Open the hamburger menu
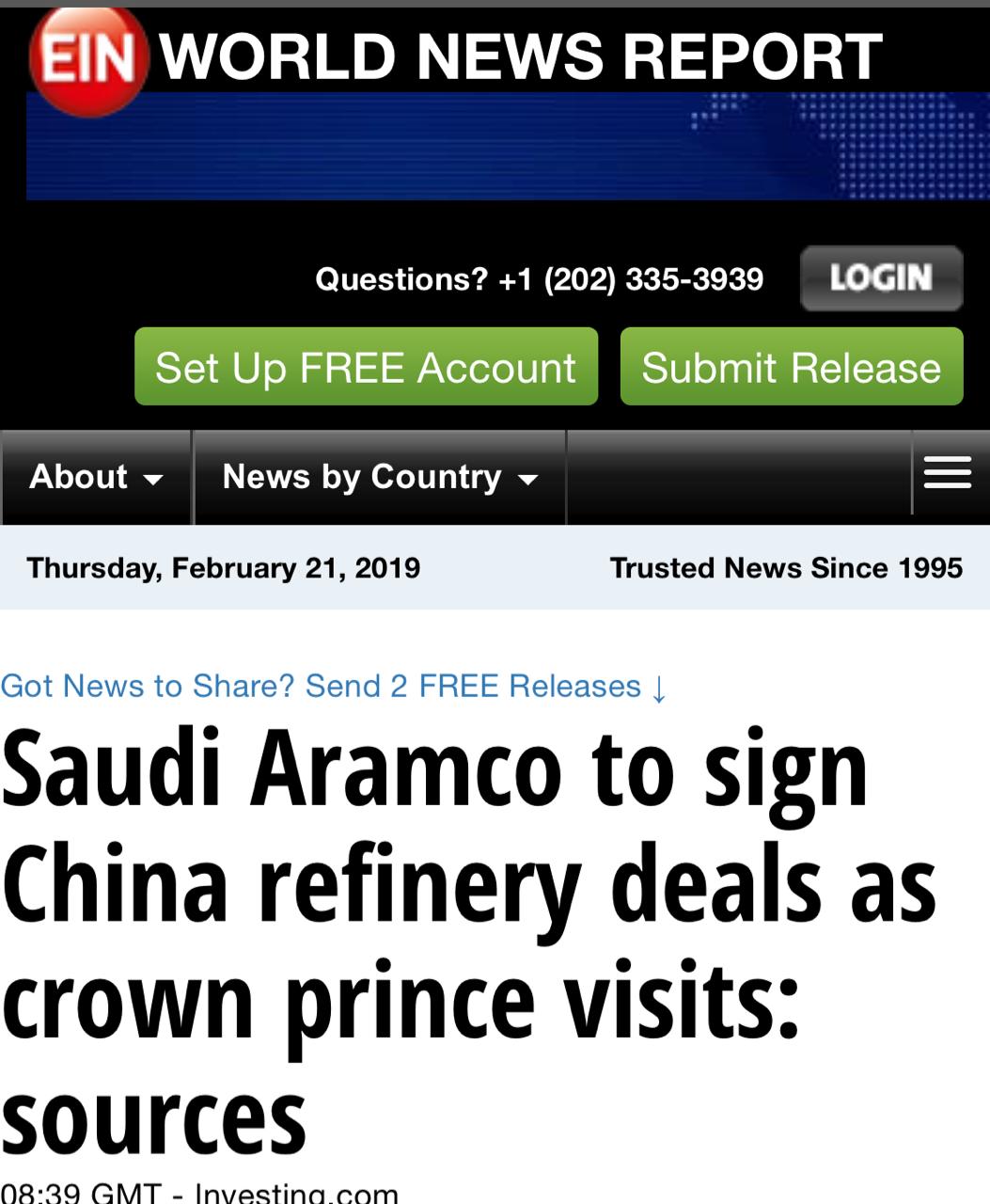The width and height of the screenshot is (990, 1204). [x=947, y=472]
